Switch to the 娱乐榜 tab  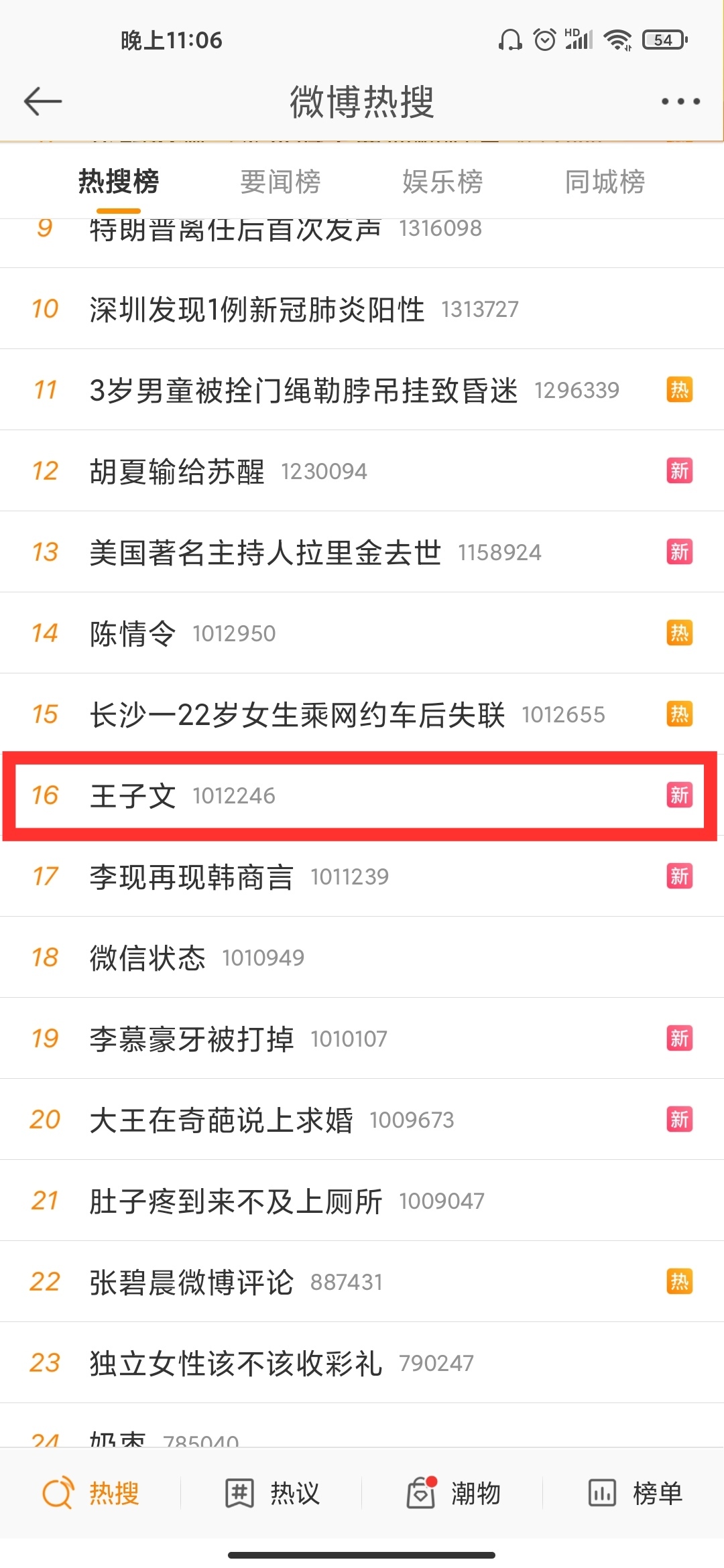tap(442, 182)
